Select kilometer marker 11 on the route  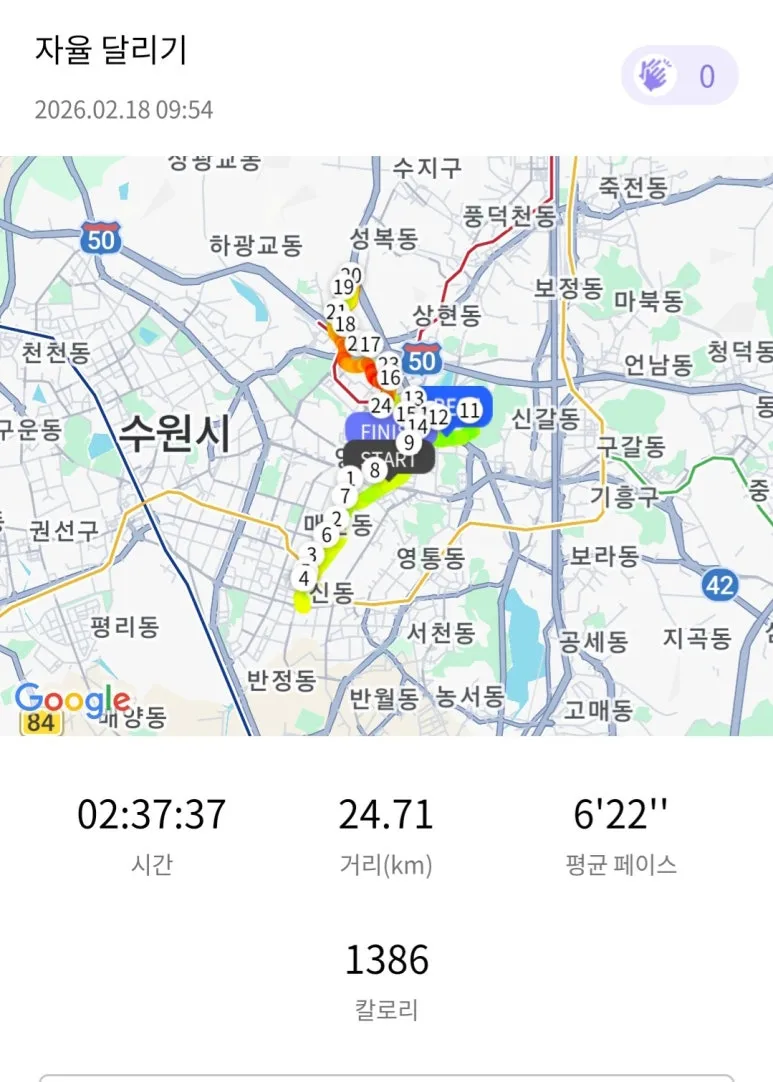469,409
